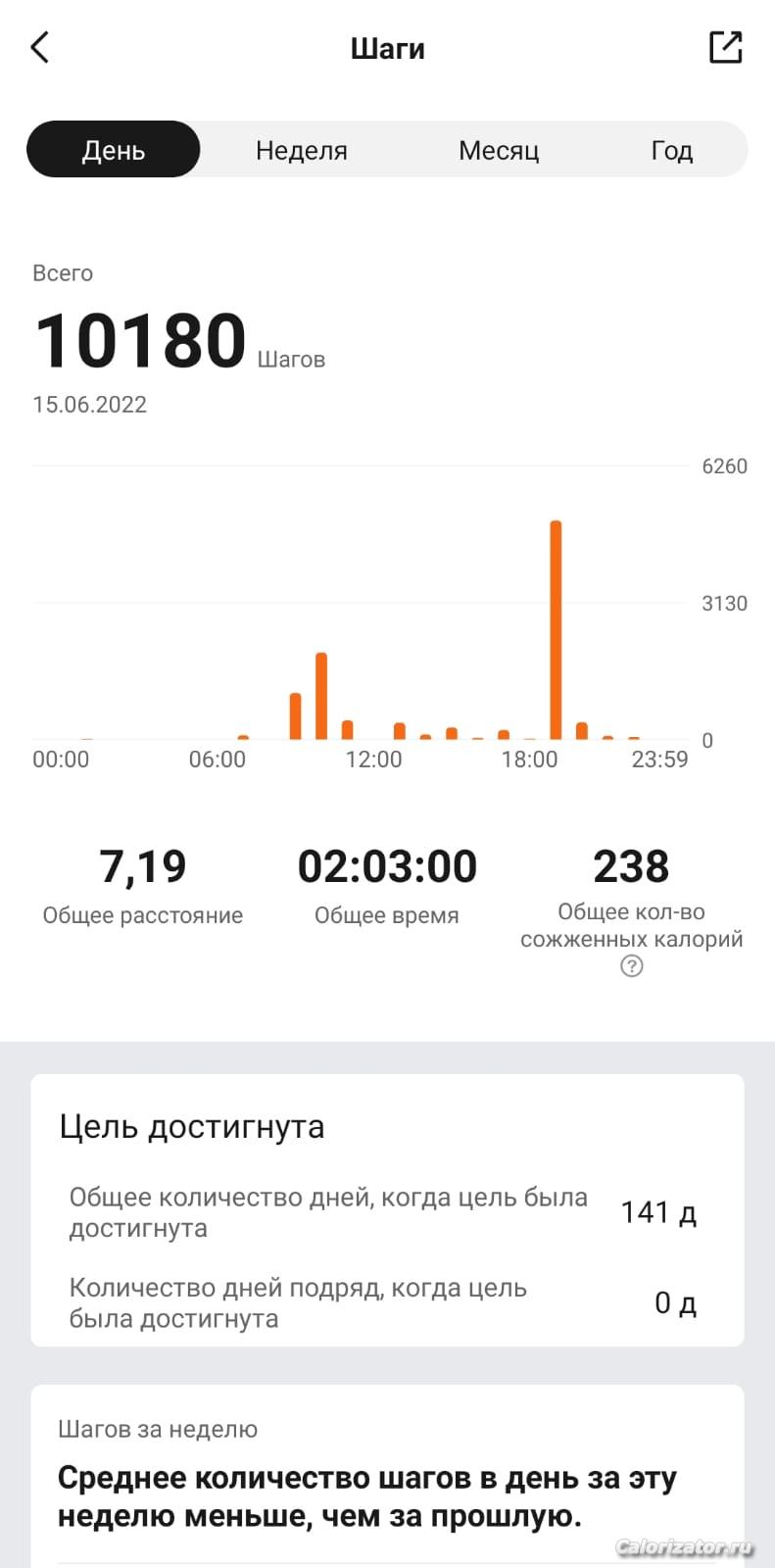Go back from the Шаги screen
The width and height of the screenshot is (775, 1568).
pyautogui.click(x=40, y=47)
